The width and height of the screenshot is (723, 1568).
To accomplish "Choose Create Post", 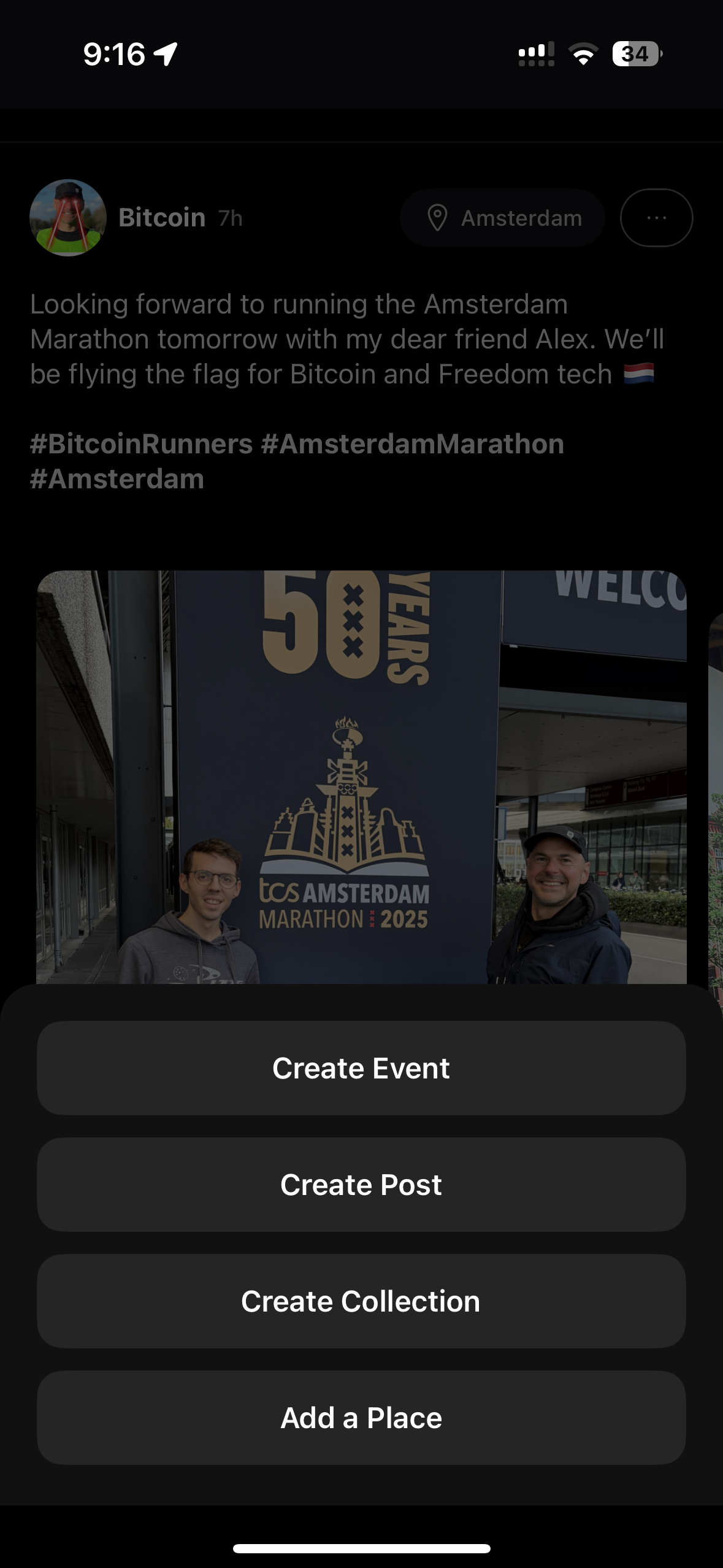I will 361,1185.
